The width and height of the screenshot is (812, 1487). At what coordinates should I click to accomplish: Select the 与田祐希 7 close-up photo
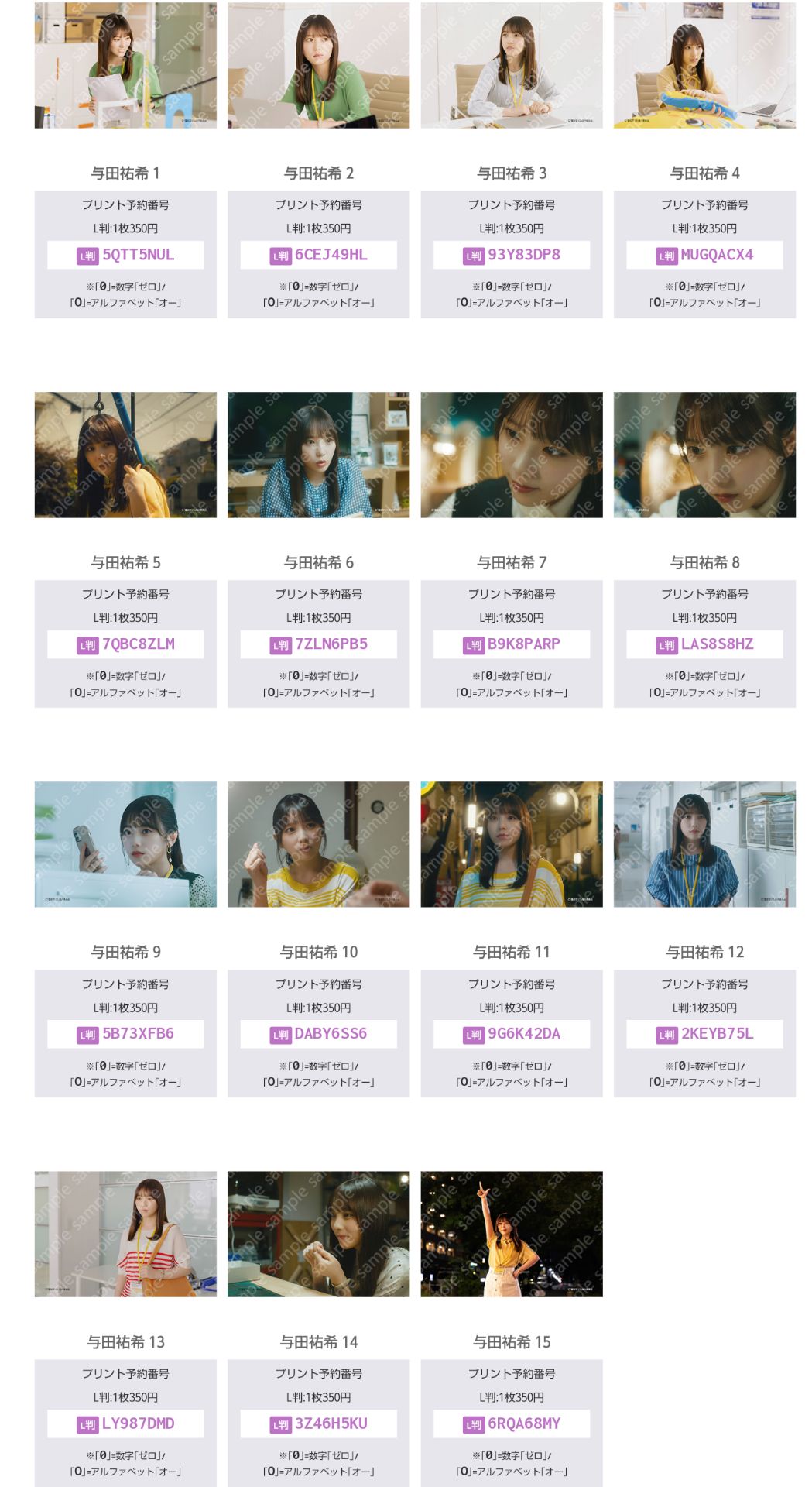[512, 455]
